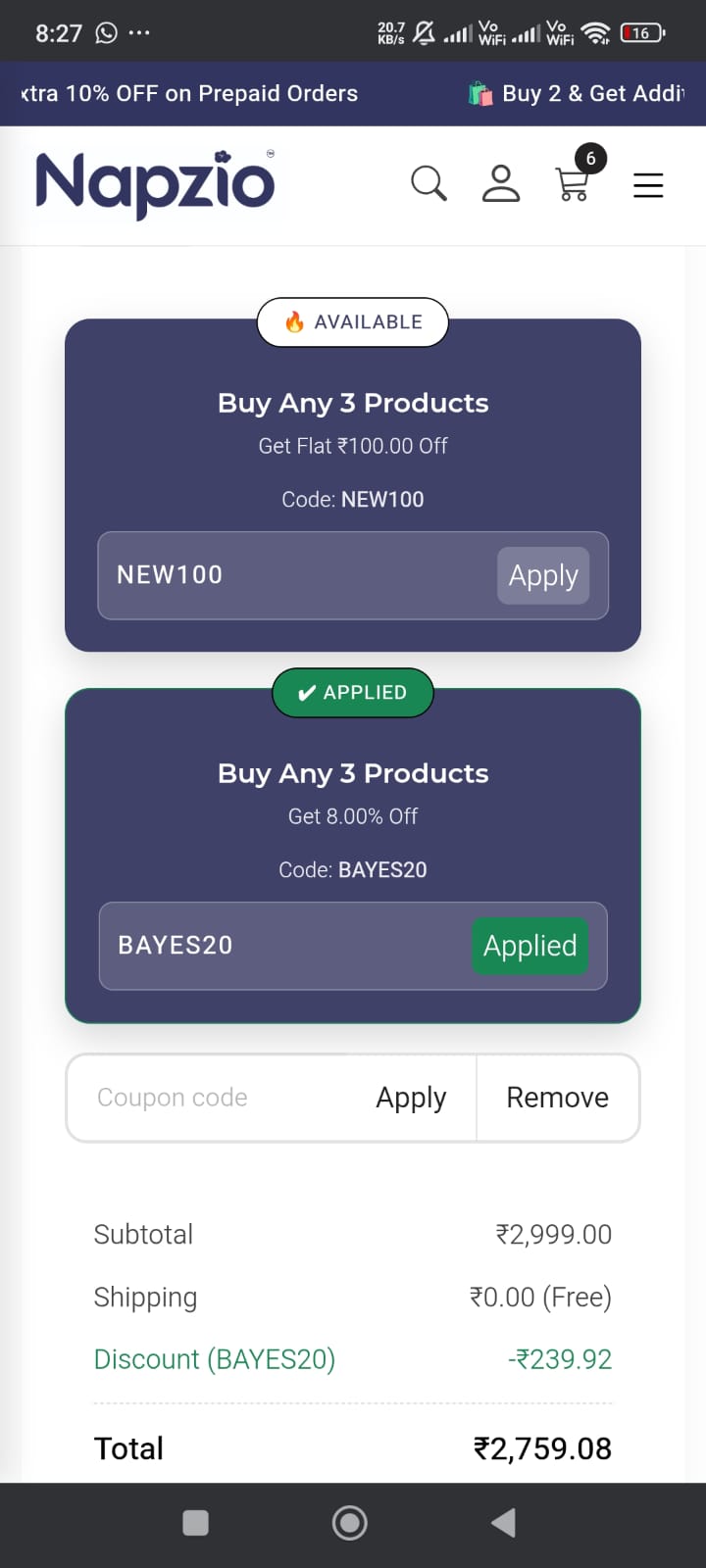Go to the system home screen
This screenshot has width=706, height=1568.
tap(350, 1523)
